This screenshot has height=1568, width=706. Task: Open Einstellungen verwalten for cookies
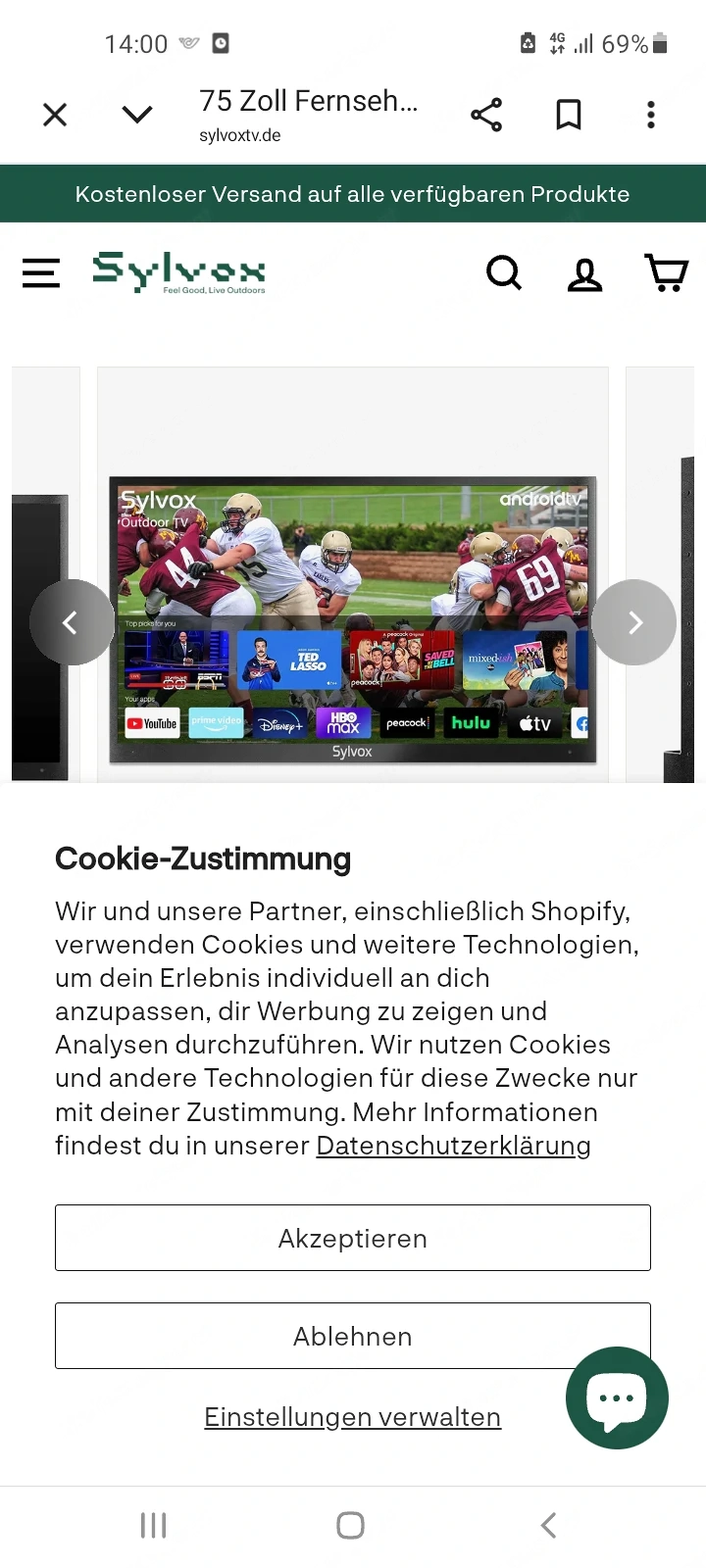(352, 1417)
